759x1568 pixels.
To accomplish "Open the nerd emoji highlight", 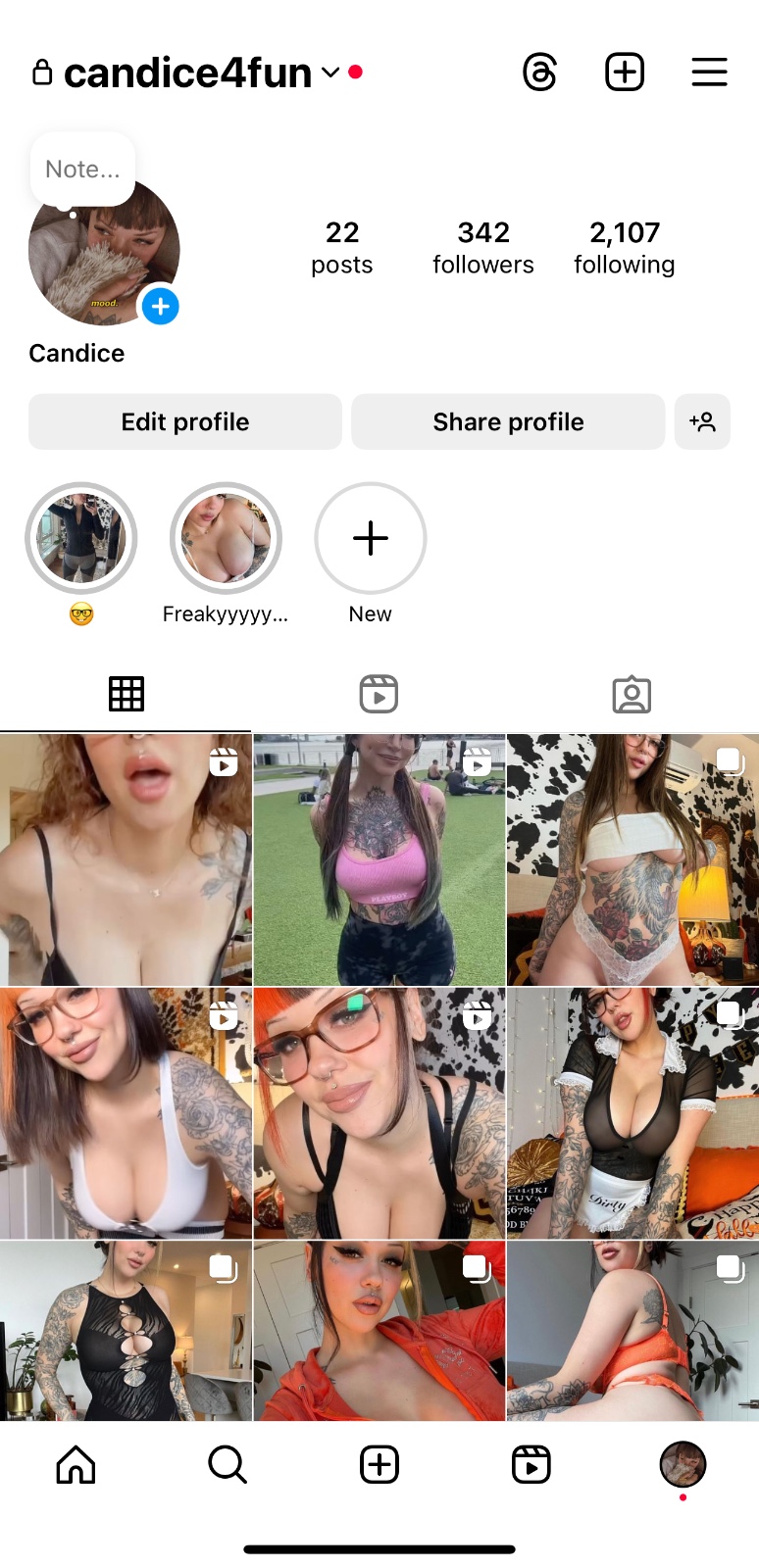I will click(x=81, y=539).
